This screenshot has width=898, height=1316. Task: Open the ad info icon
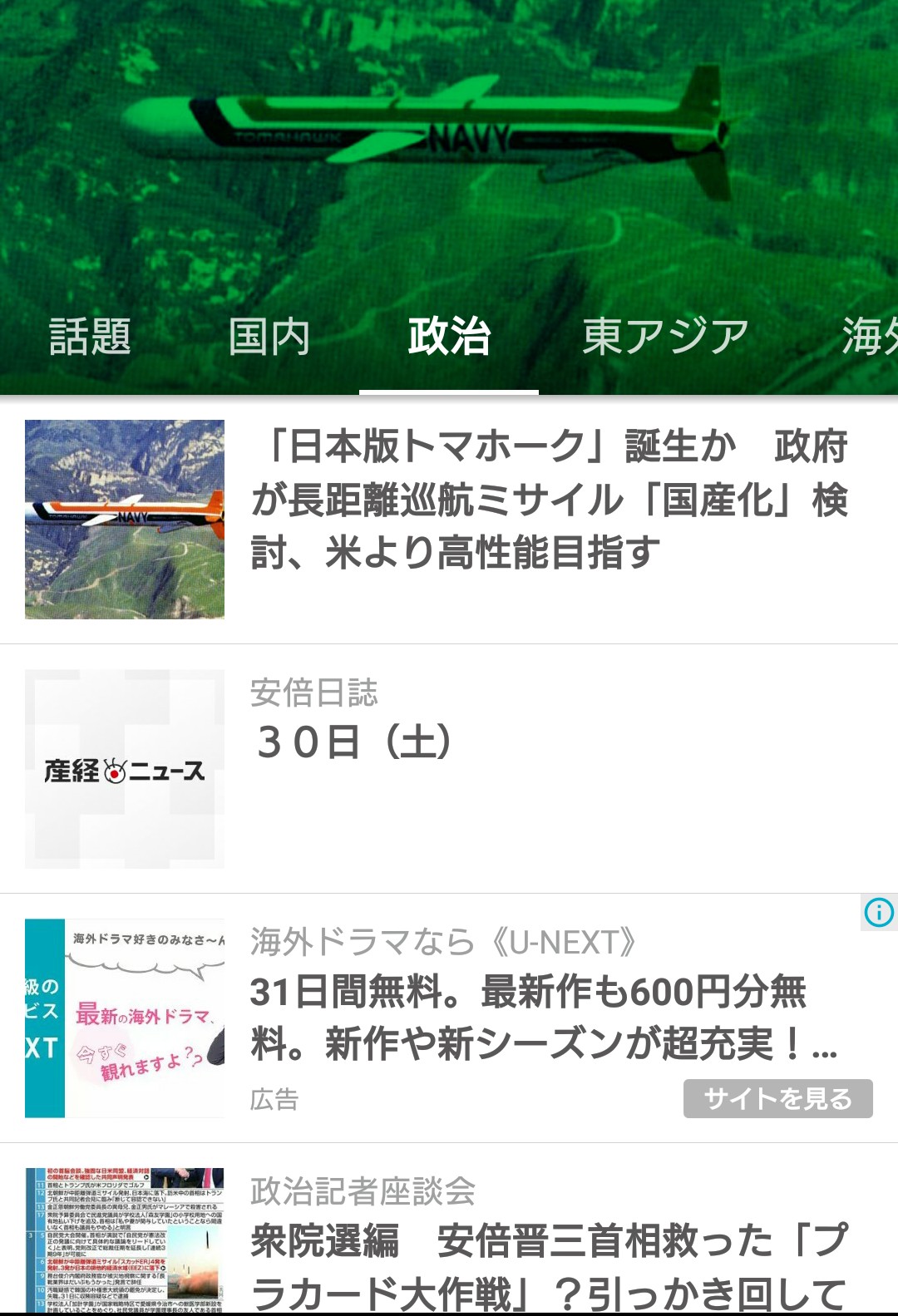(x=879, y=912)
